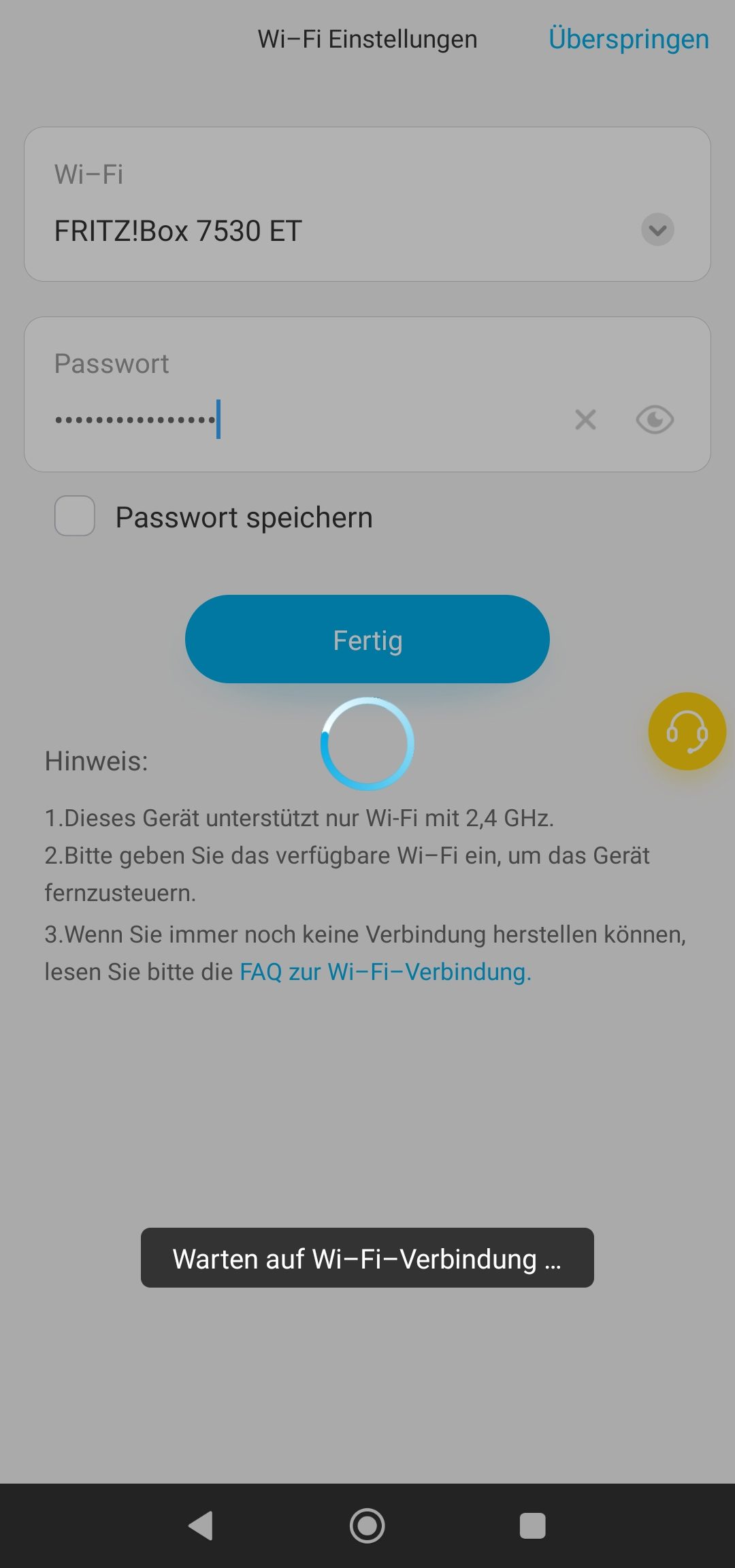The width and height of the screenshot is (735, 1568).
Task: Check the Passwort speichern box
Action: pos(75,516)
